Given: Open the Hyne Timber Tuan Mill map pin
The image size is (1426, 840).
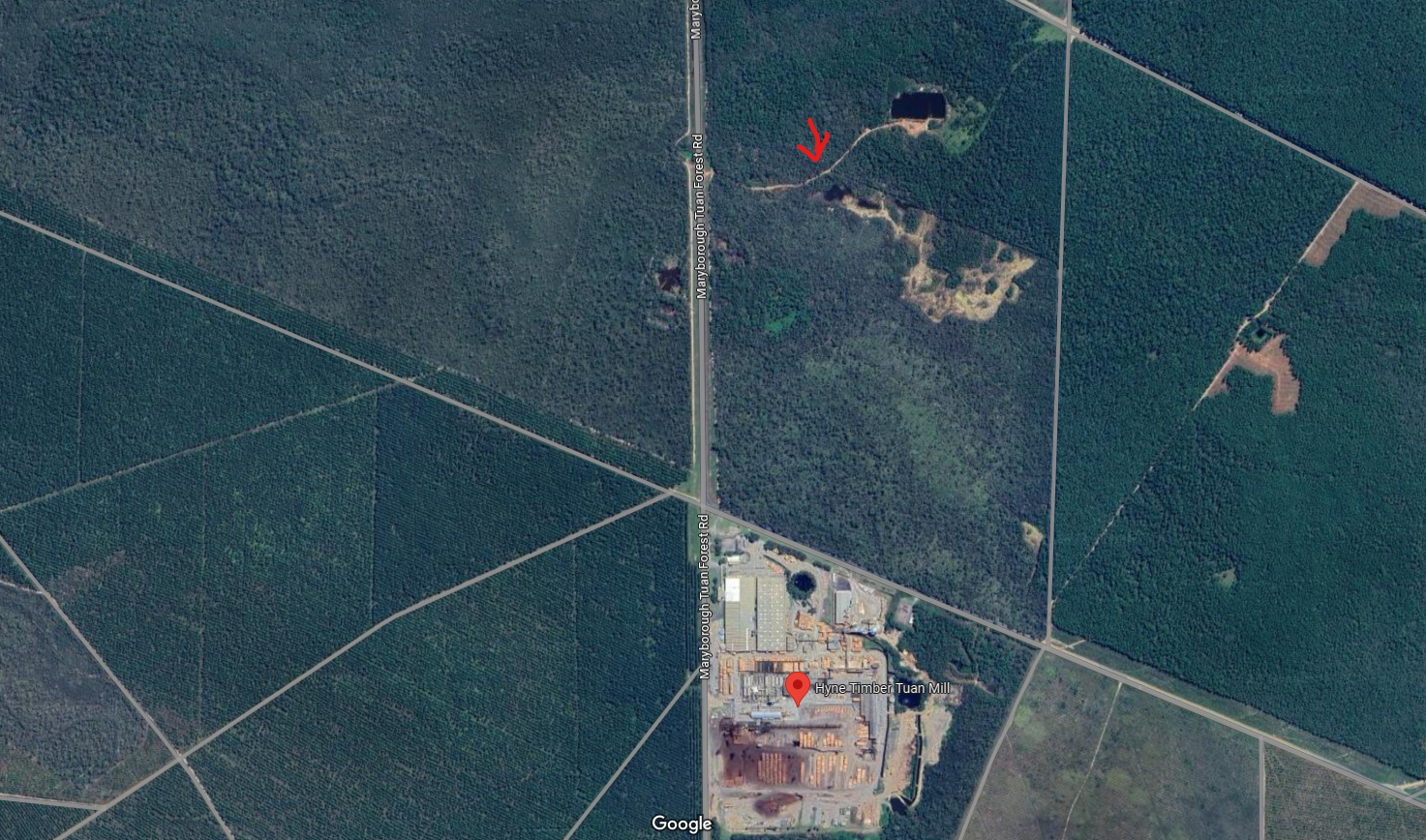Looking at the screenshot, I should click(798, 687).
